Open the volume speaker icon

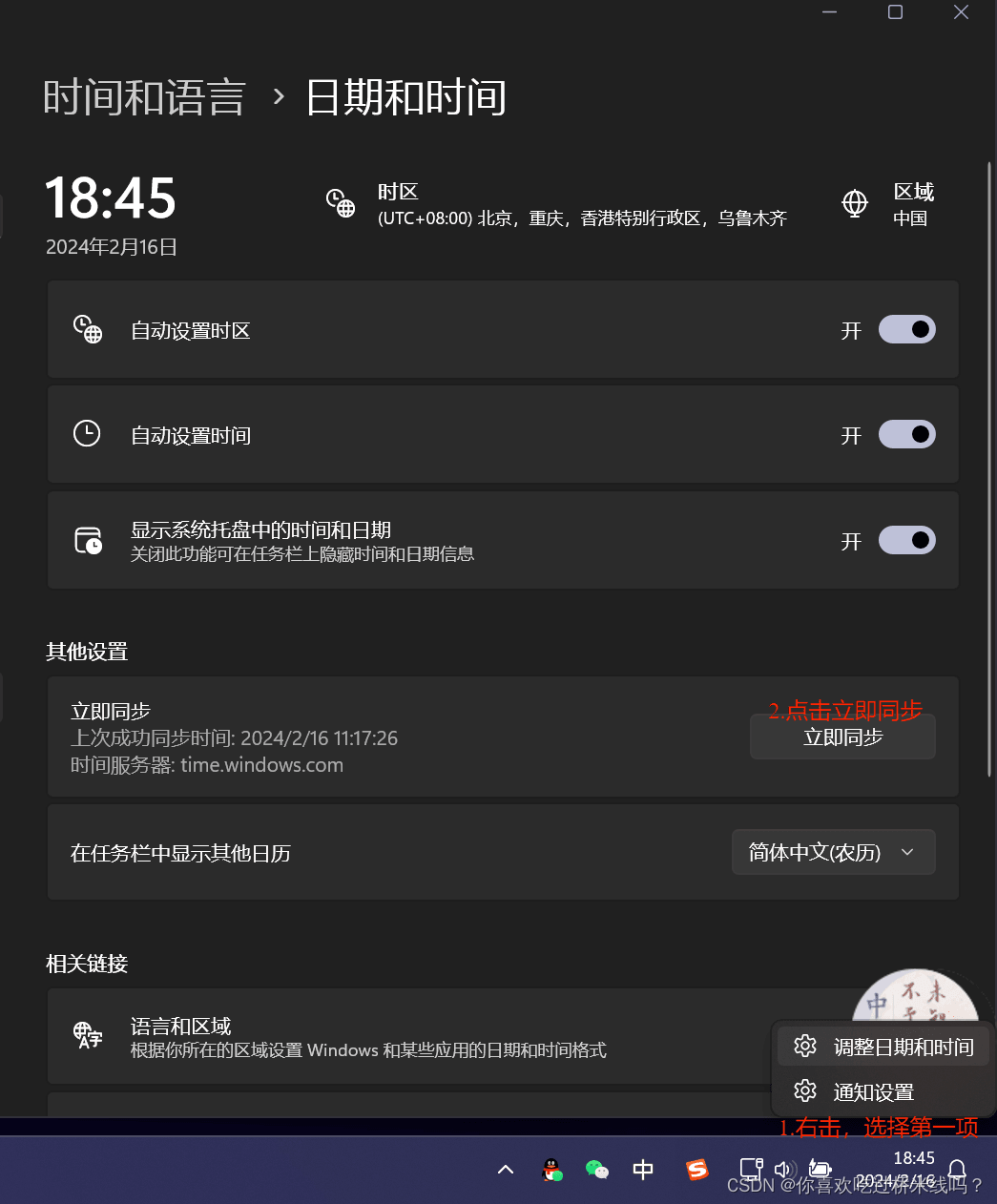pyautogui.click(x=785, y=1170)
